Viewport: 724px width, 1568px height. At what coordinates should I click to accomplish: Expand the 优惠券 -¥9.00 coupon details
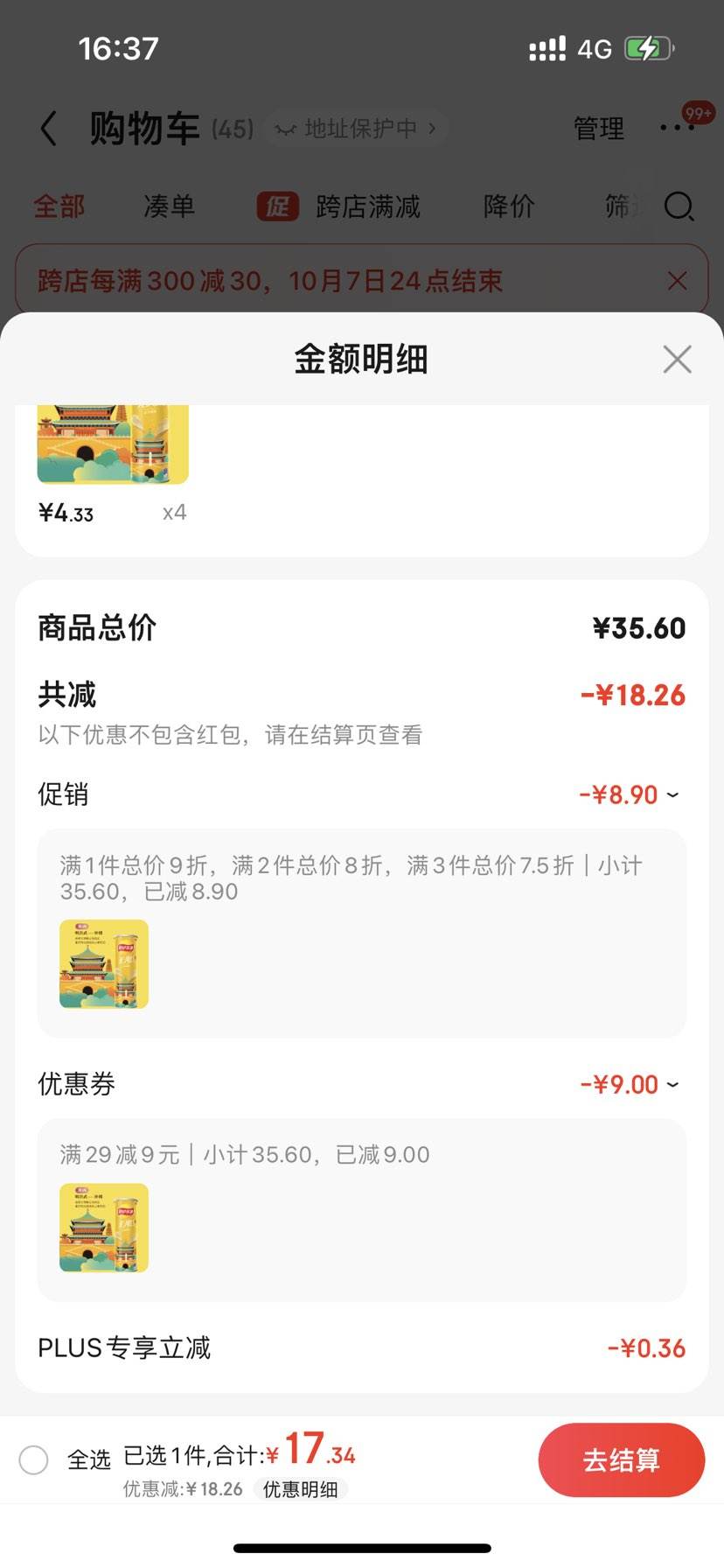pyautogui.click(x=672, y=1083)
